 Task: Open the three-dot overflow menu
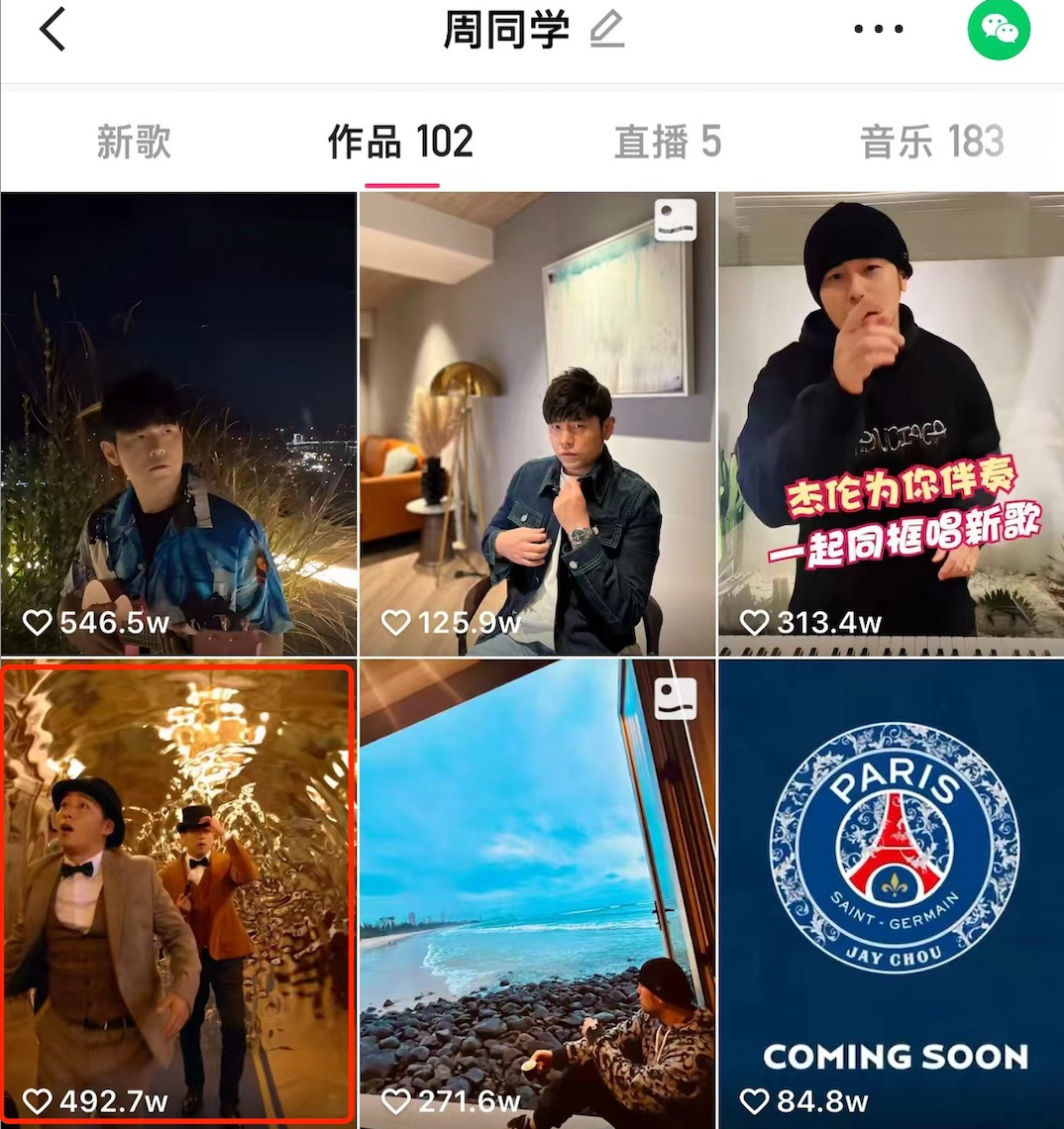tap(879, 30)
